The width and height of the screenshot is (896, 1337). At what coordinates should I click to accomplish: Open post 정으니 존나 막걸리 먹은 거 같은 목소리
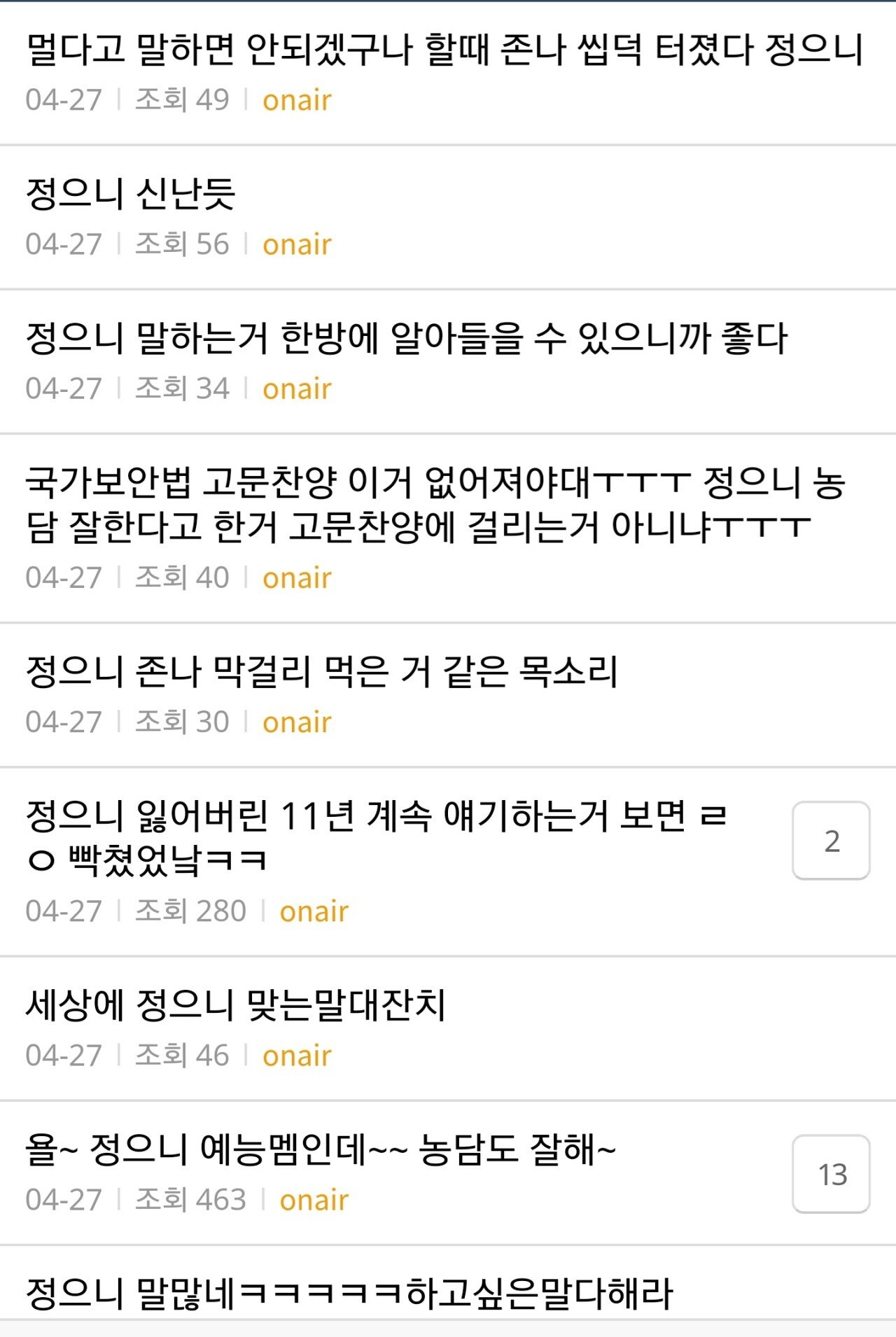click(x=322, y=672)
